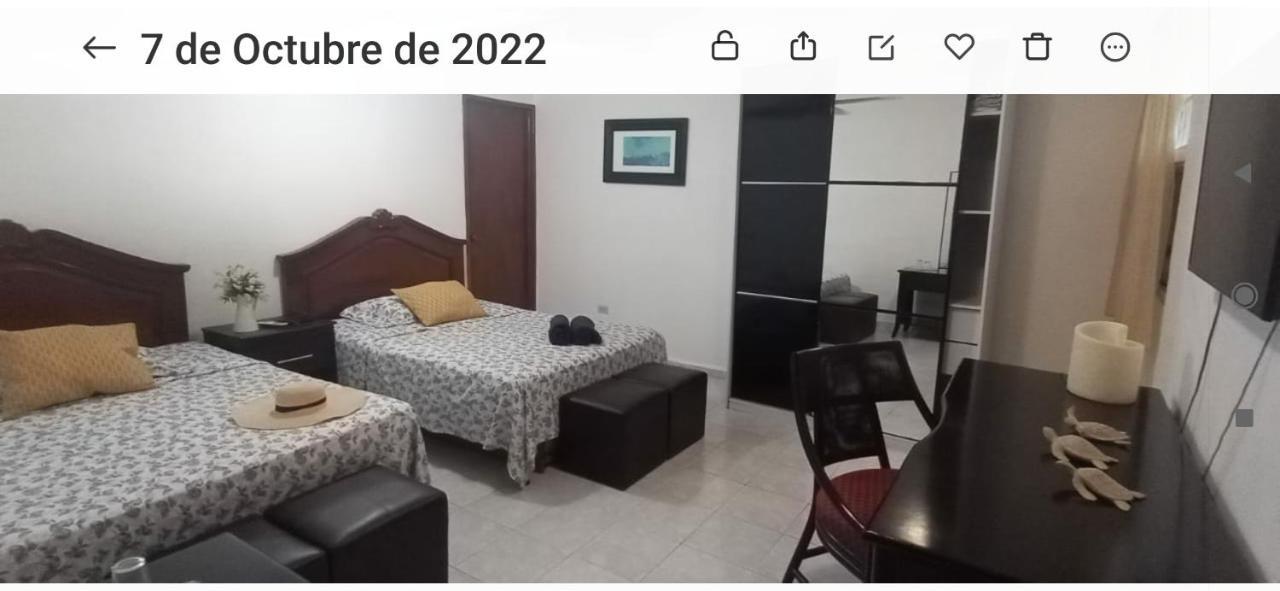Tap the system home circle
The height and width of the screenshot is (591, 1280).
click(1244, 295)
